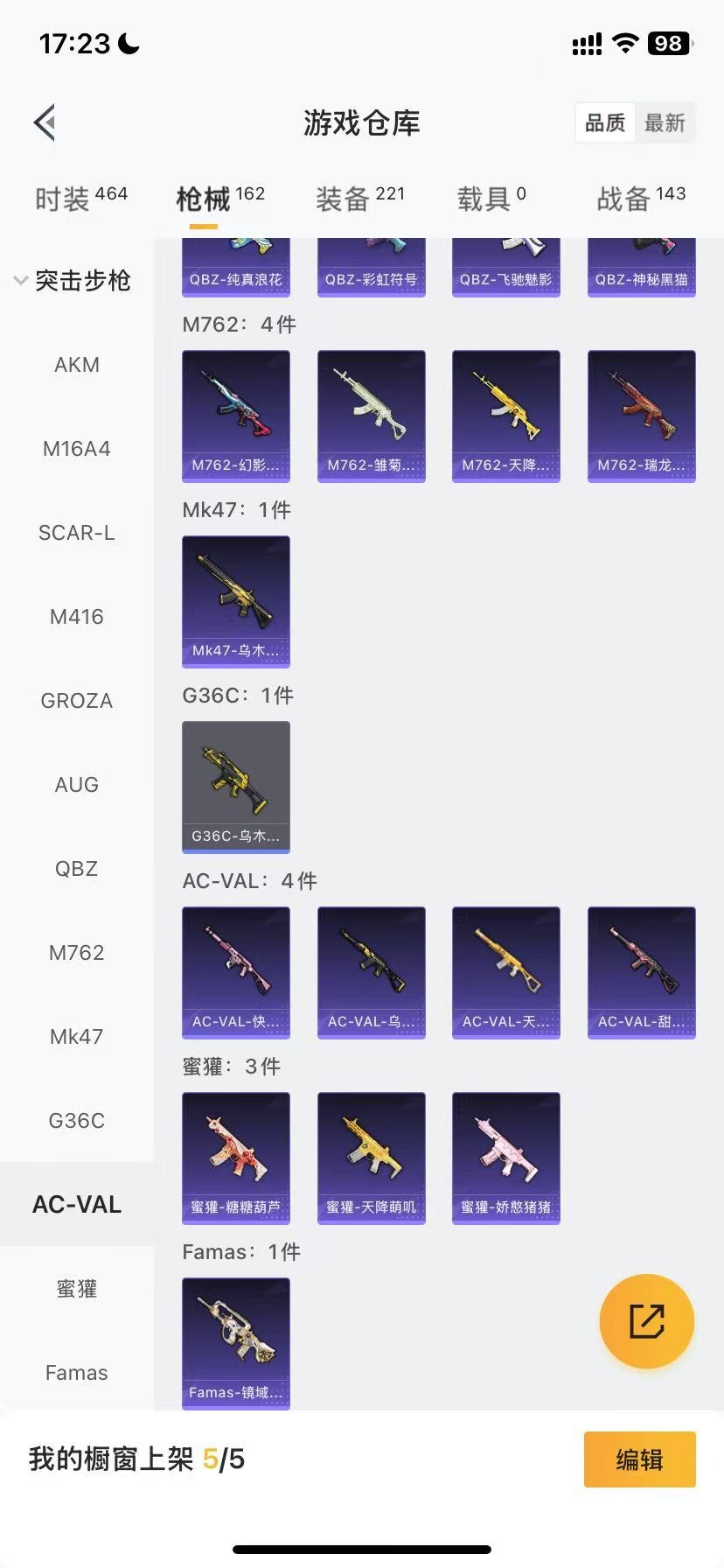View the 蜜獾-娇憨猪猪 skin
724x1568 pixels.
506,1158
